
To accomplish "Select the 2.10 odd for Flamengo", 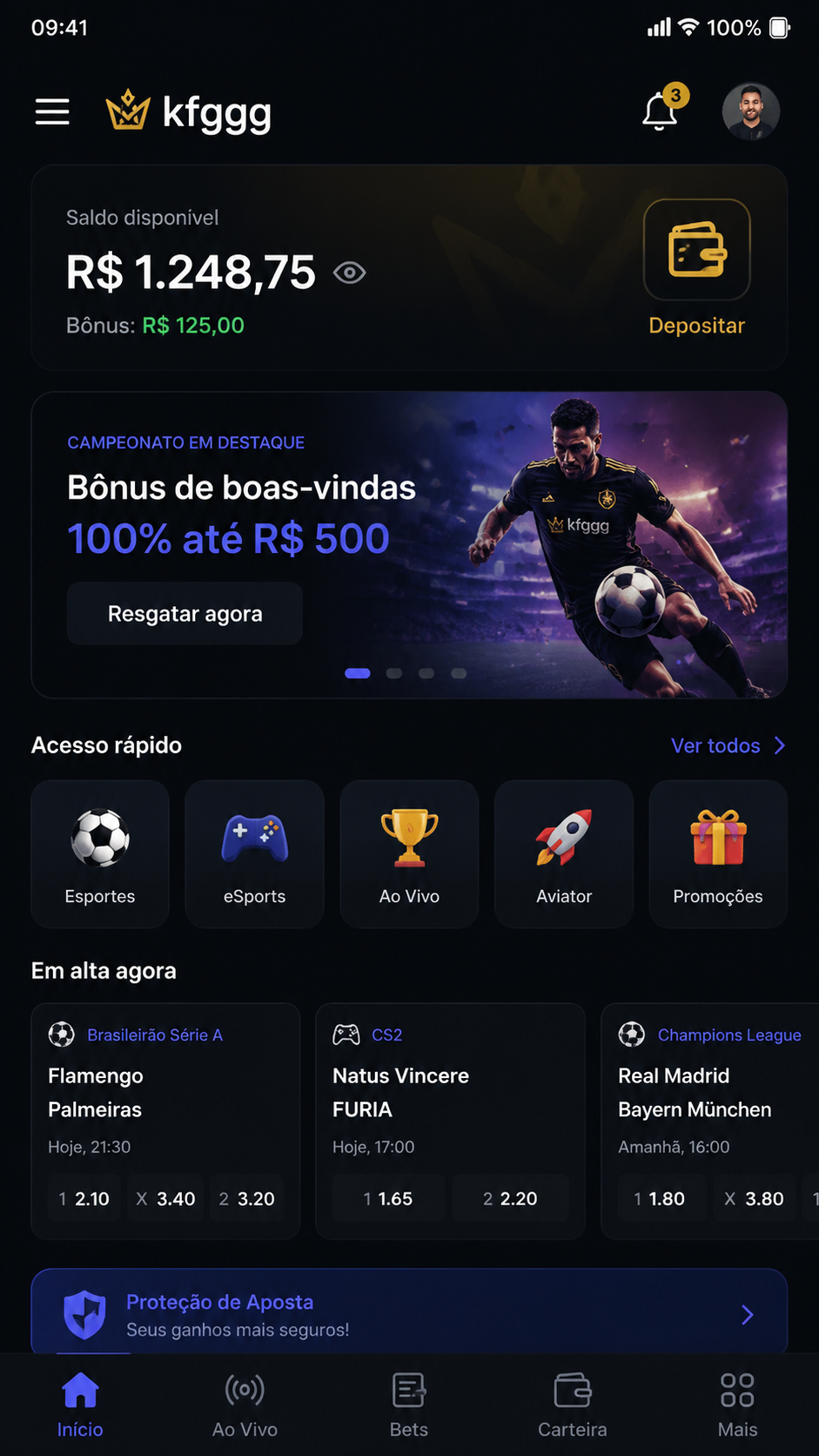I will point(84,1199).
